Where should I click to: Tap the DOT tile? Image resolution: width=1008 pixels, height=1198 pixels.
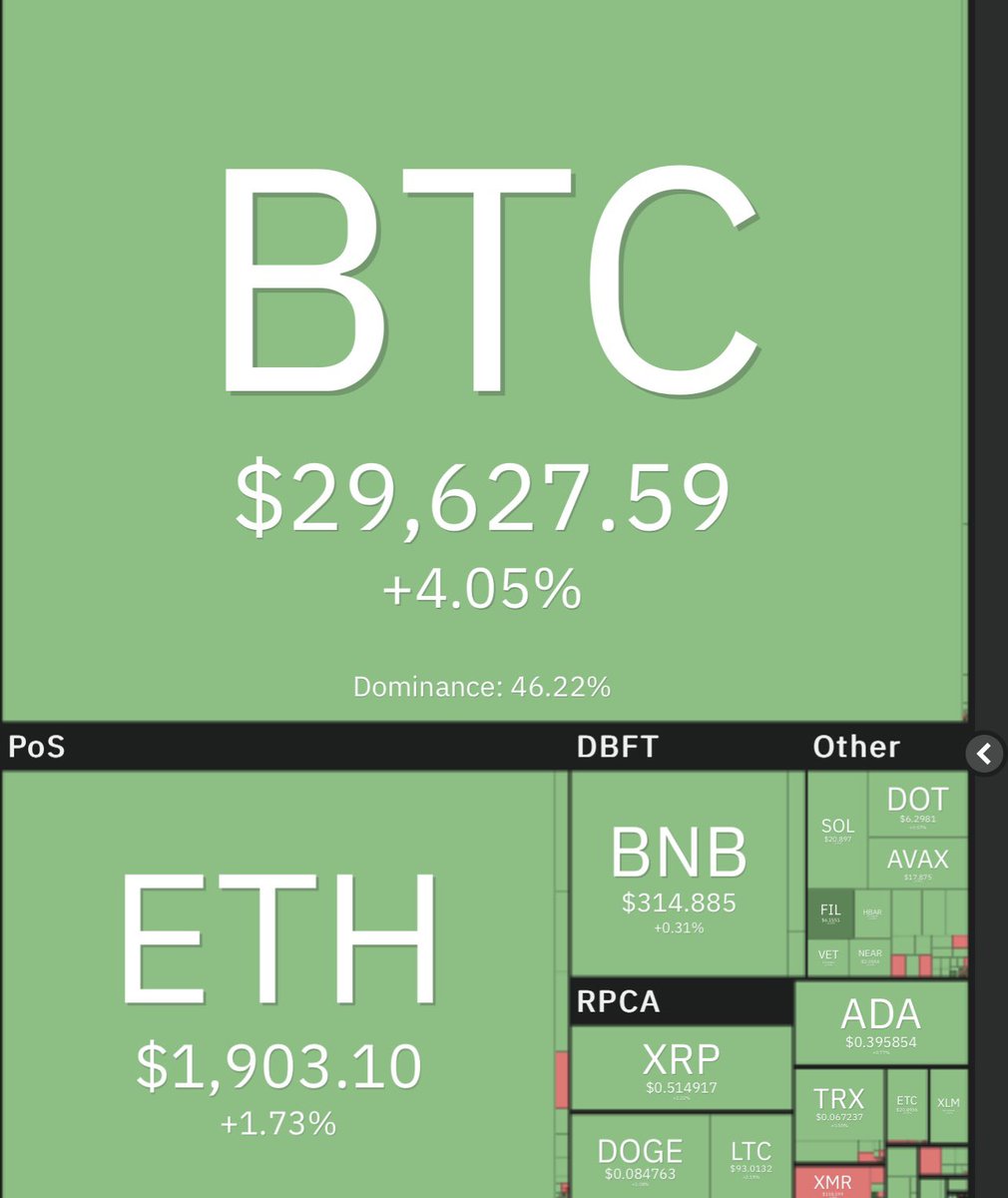click(917, 805)
